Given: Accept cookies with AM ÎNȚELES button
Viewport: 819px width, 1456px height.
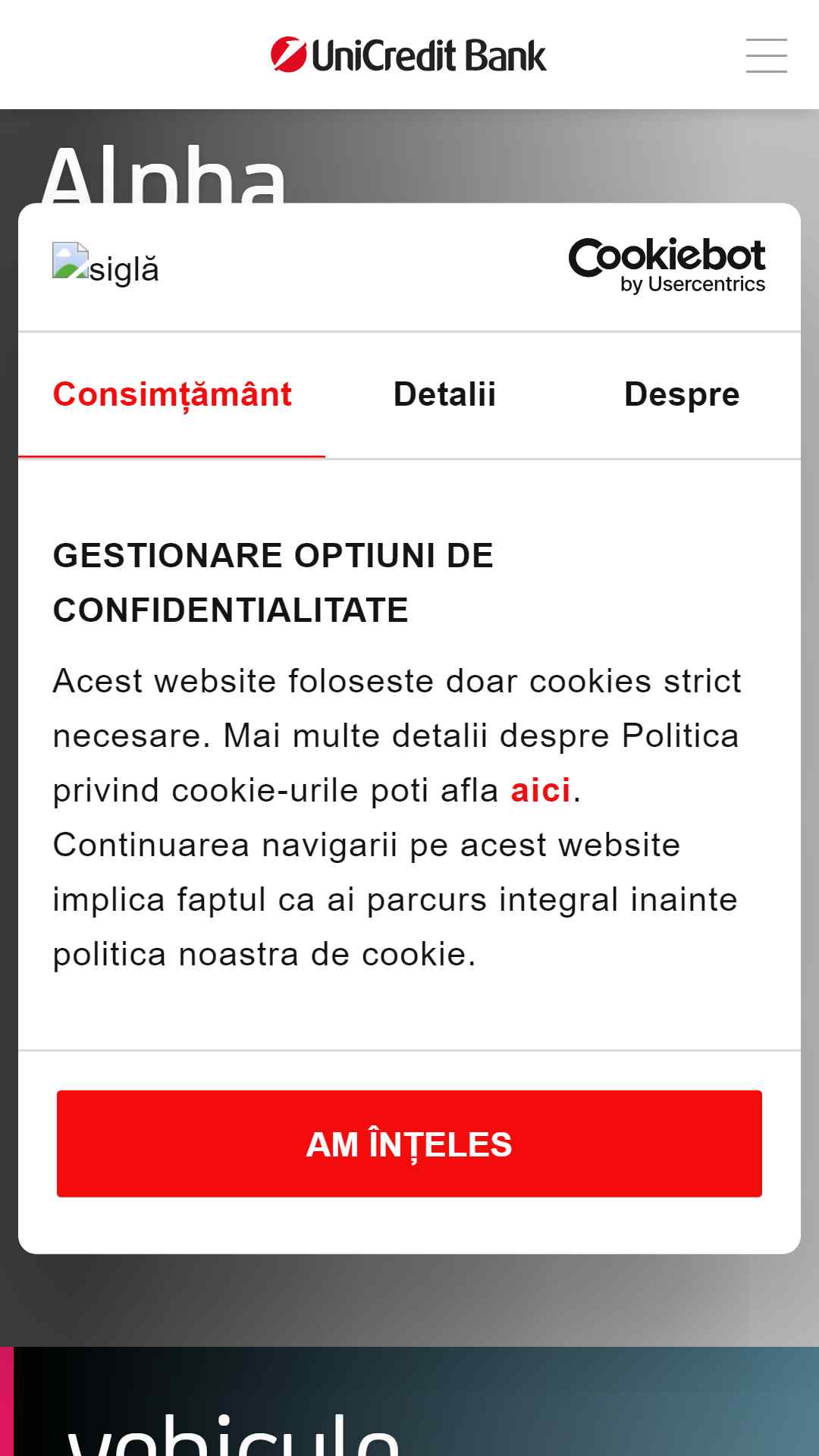Looking at the screenshot, I should click(409, 1144).
